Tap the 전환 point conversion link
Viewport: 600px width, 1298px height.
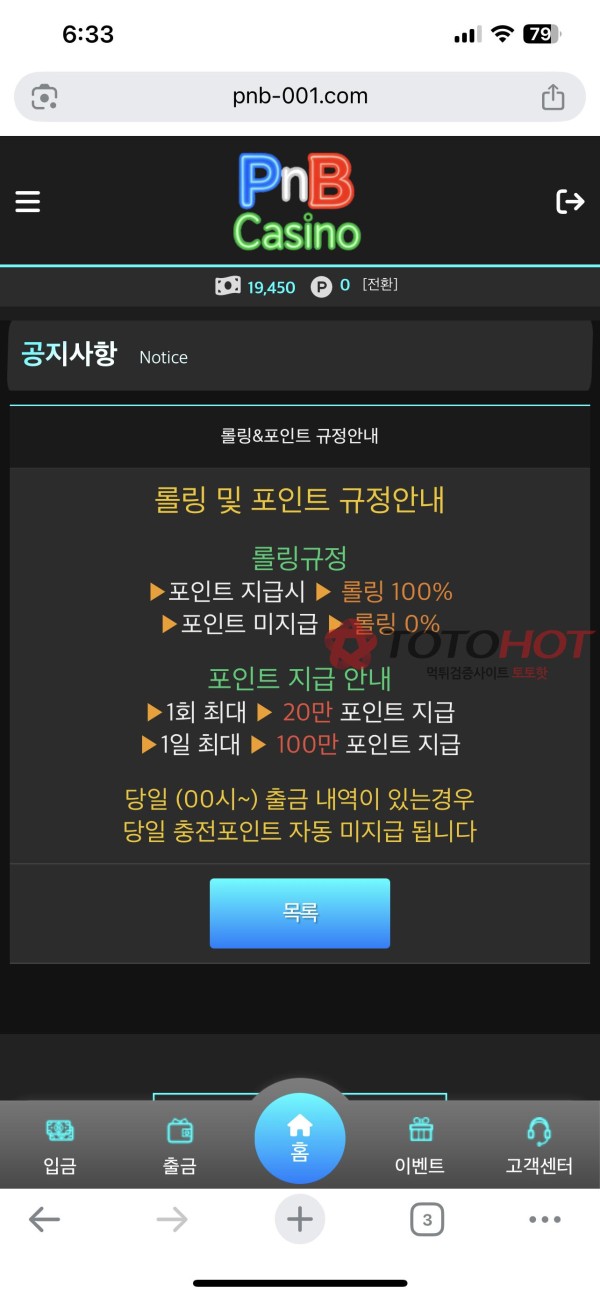380,285
